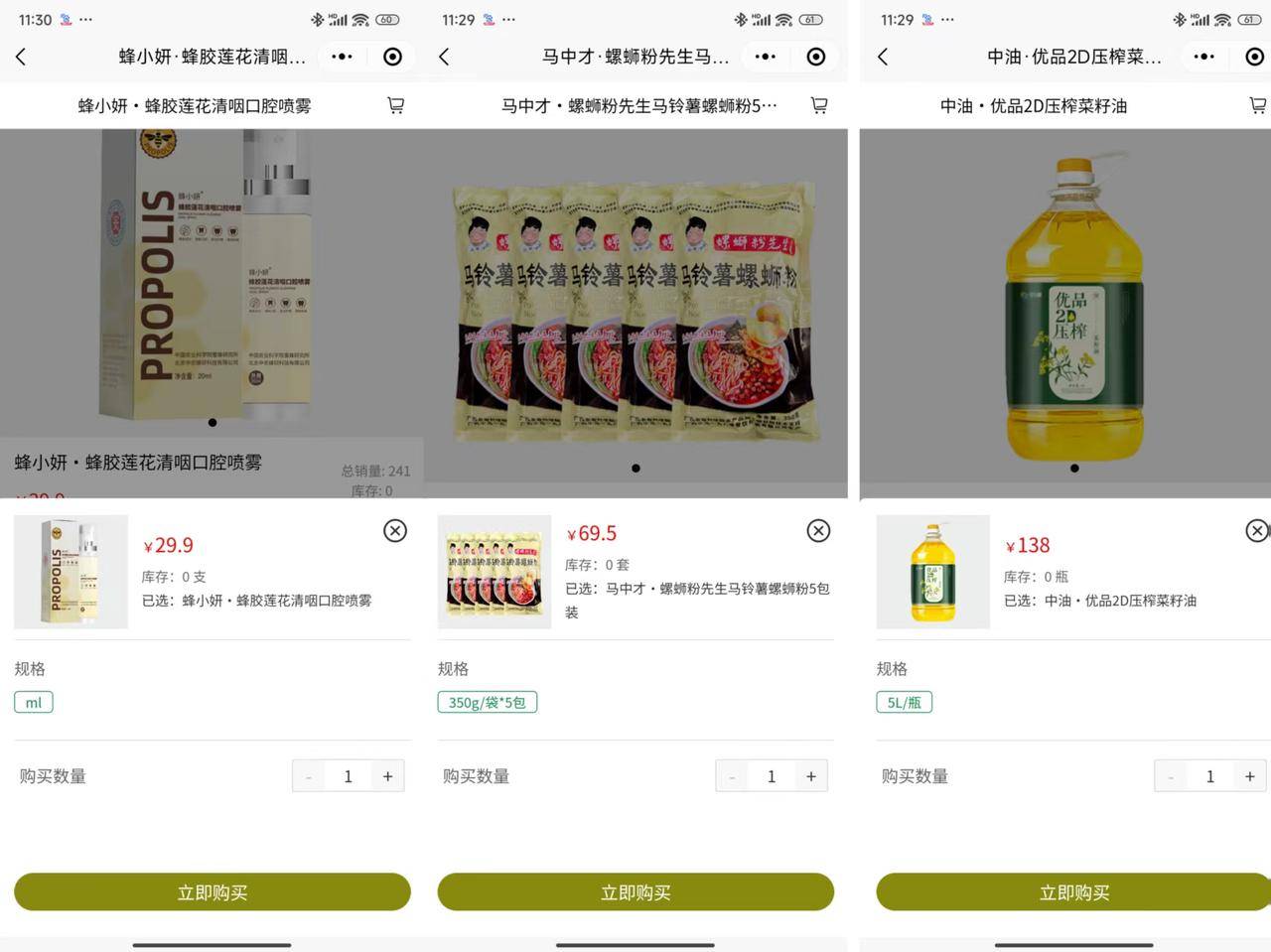The height and width of the screenshot is (952, 1271).
Task: Close the 螺蛳粉 spec selection sheet
Action: pos(818,531)
